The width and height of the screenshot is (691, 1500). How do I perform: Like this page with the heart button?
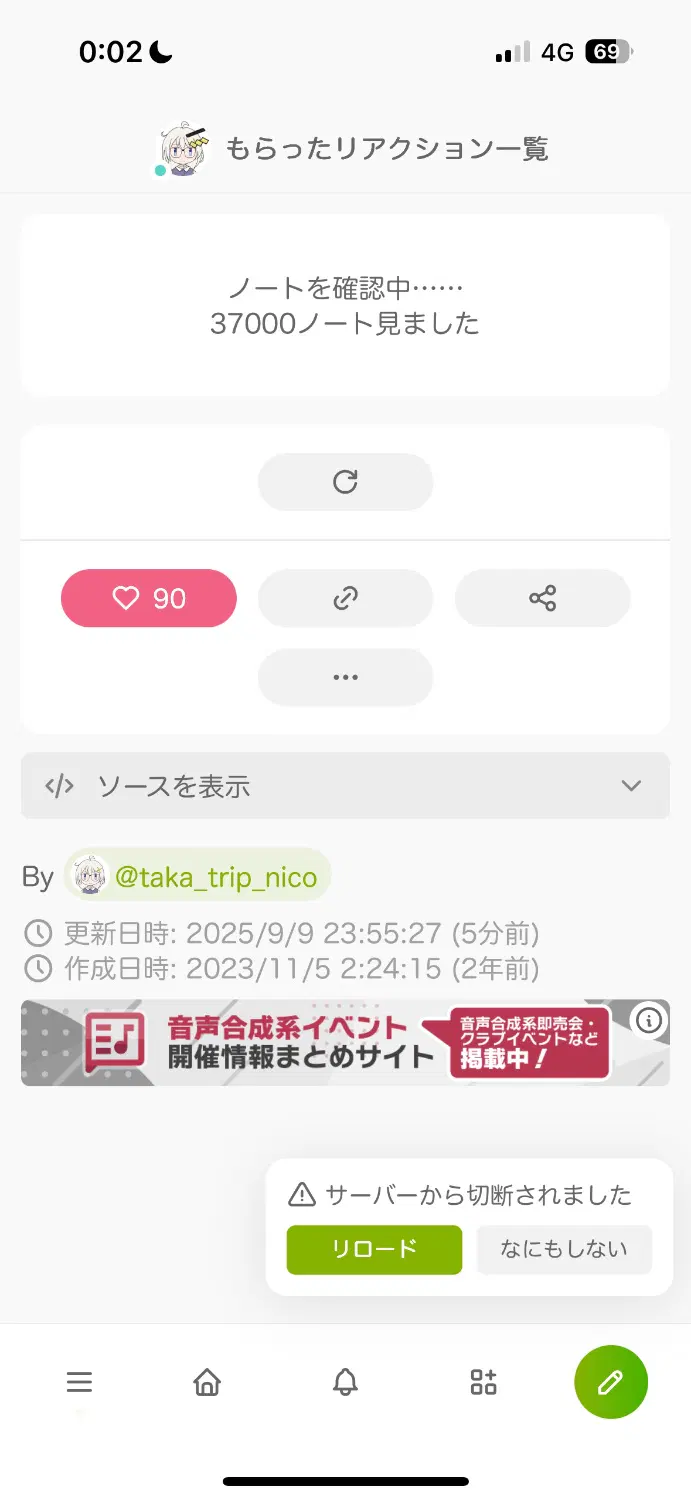pos(149,598)
